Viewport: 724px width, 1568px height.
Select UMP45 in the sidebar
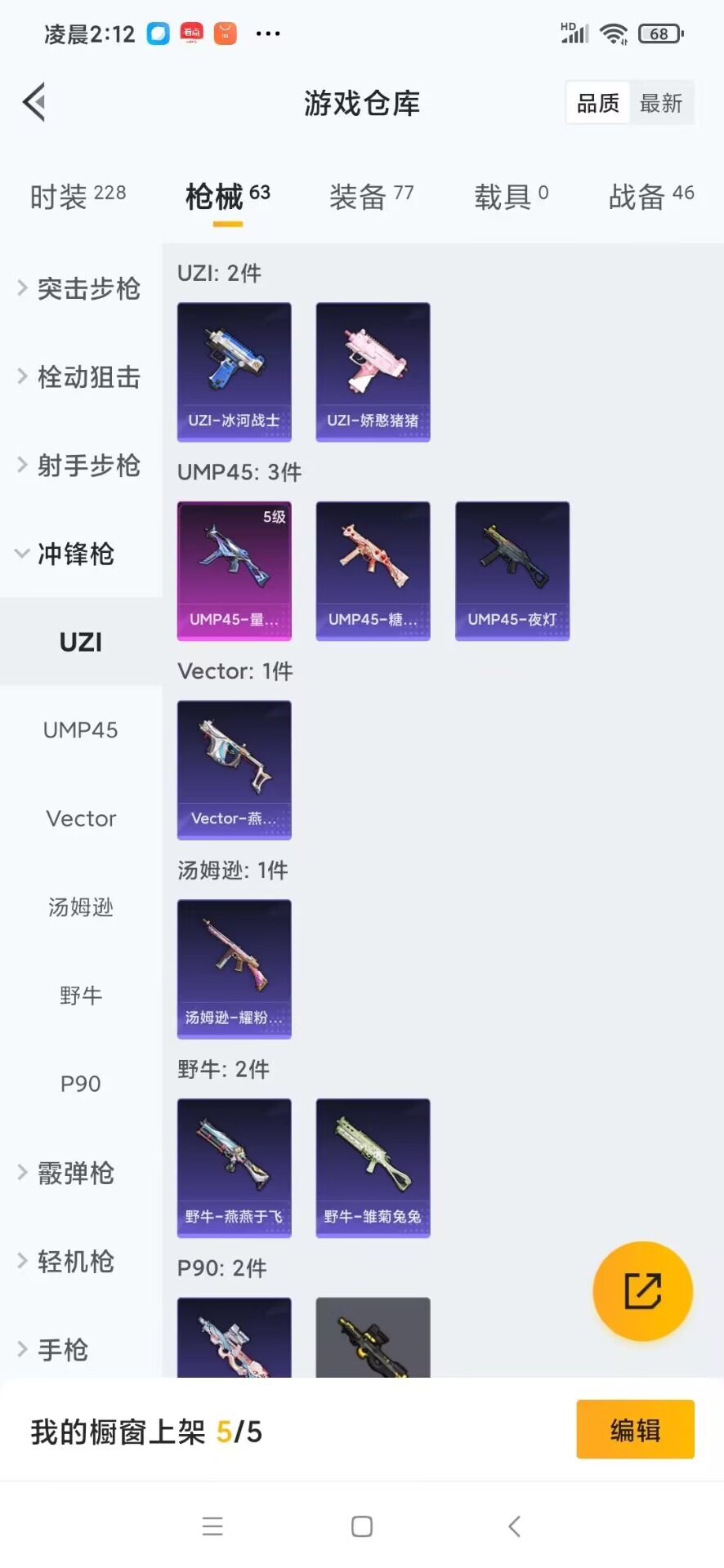[80, 730]
